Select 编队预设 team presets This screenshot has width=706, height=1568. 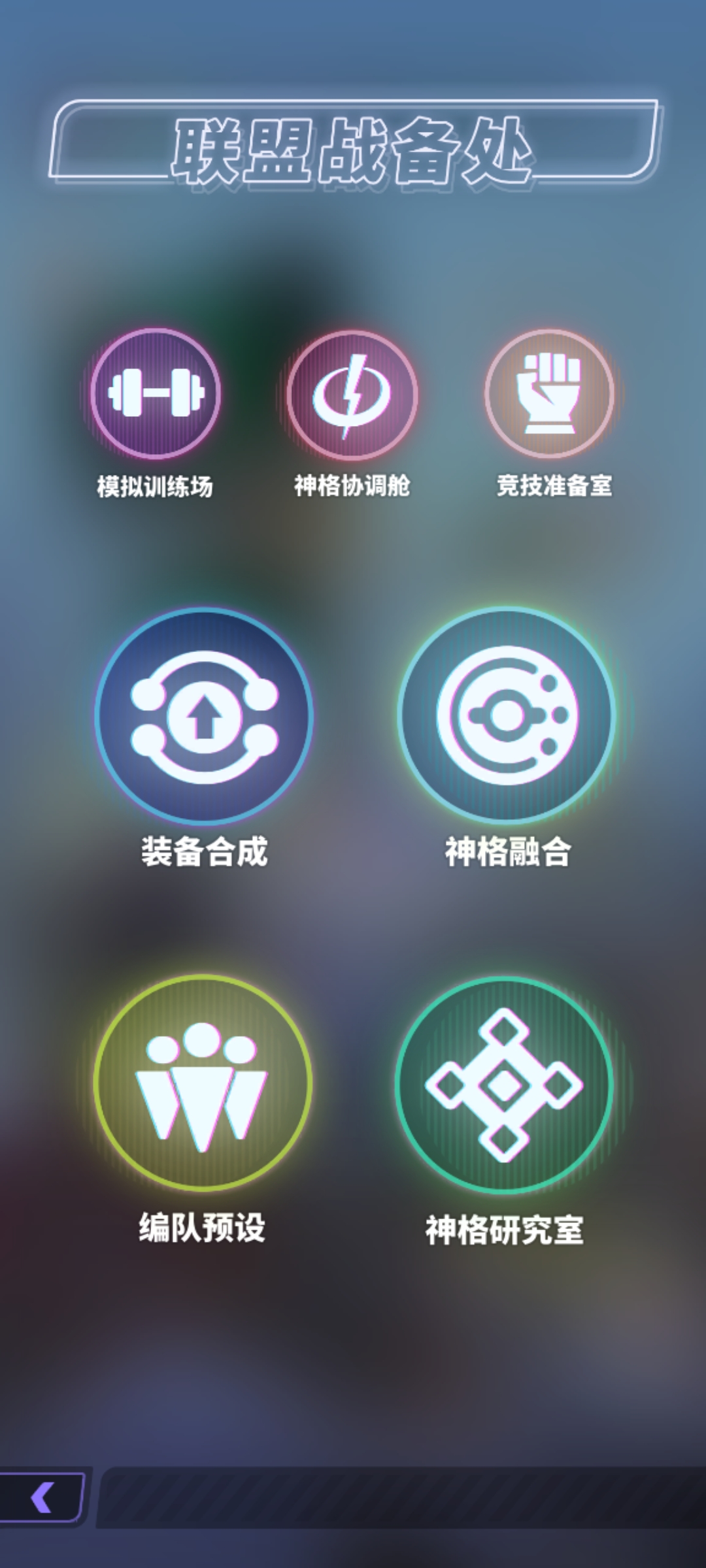(x=203, y=1083)
